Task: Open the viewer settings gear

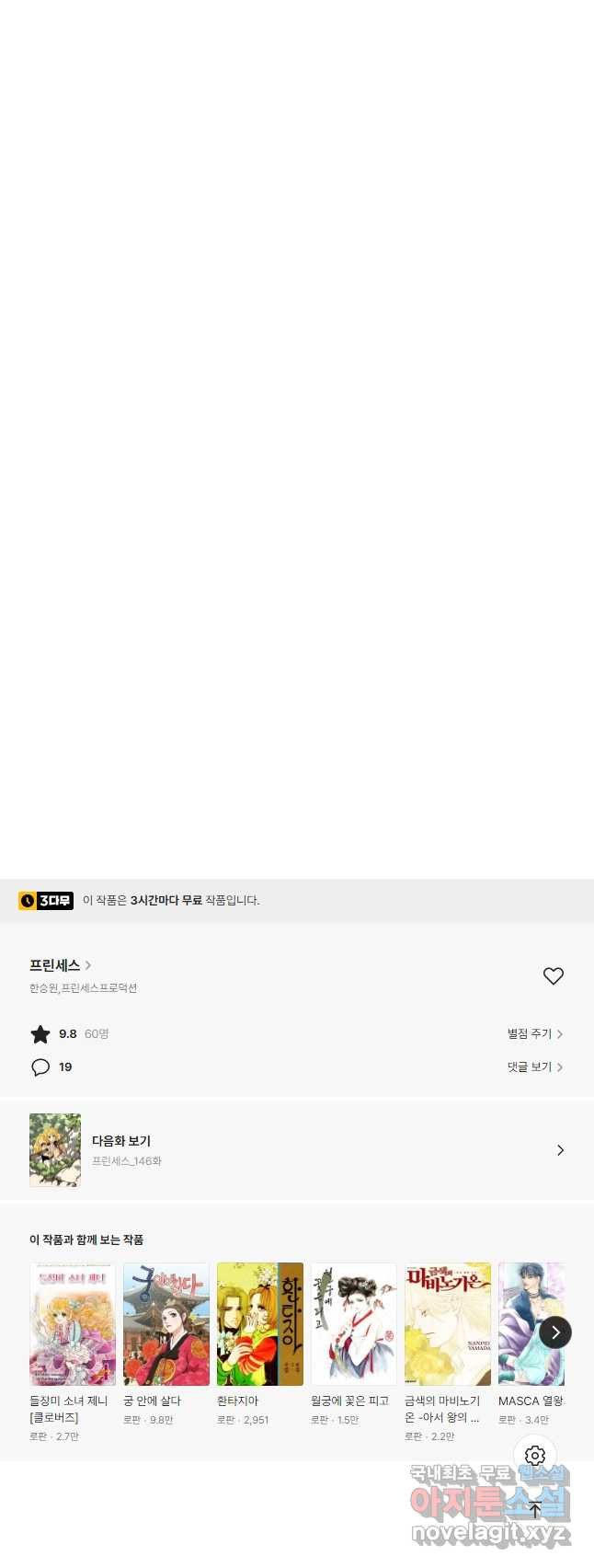Action: pyautogui.click(x=535, y=1456)
